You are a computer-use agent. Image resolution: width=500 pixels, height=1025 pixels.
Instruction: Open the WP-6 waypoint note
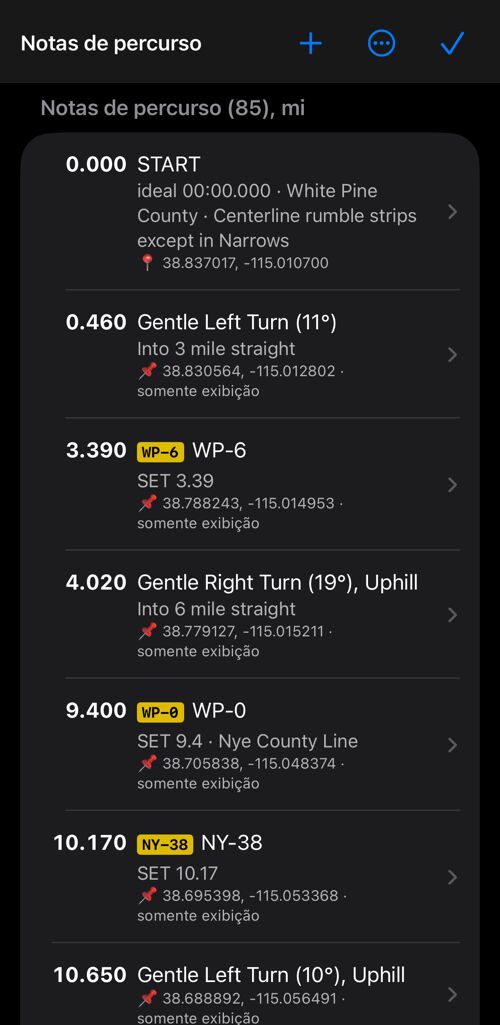[250, 484]
